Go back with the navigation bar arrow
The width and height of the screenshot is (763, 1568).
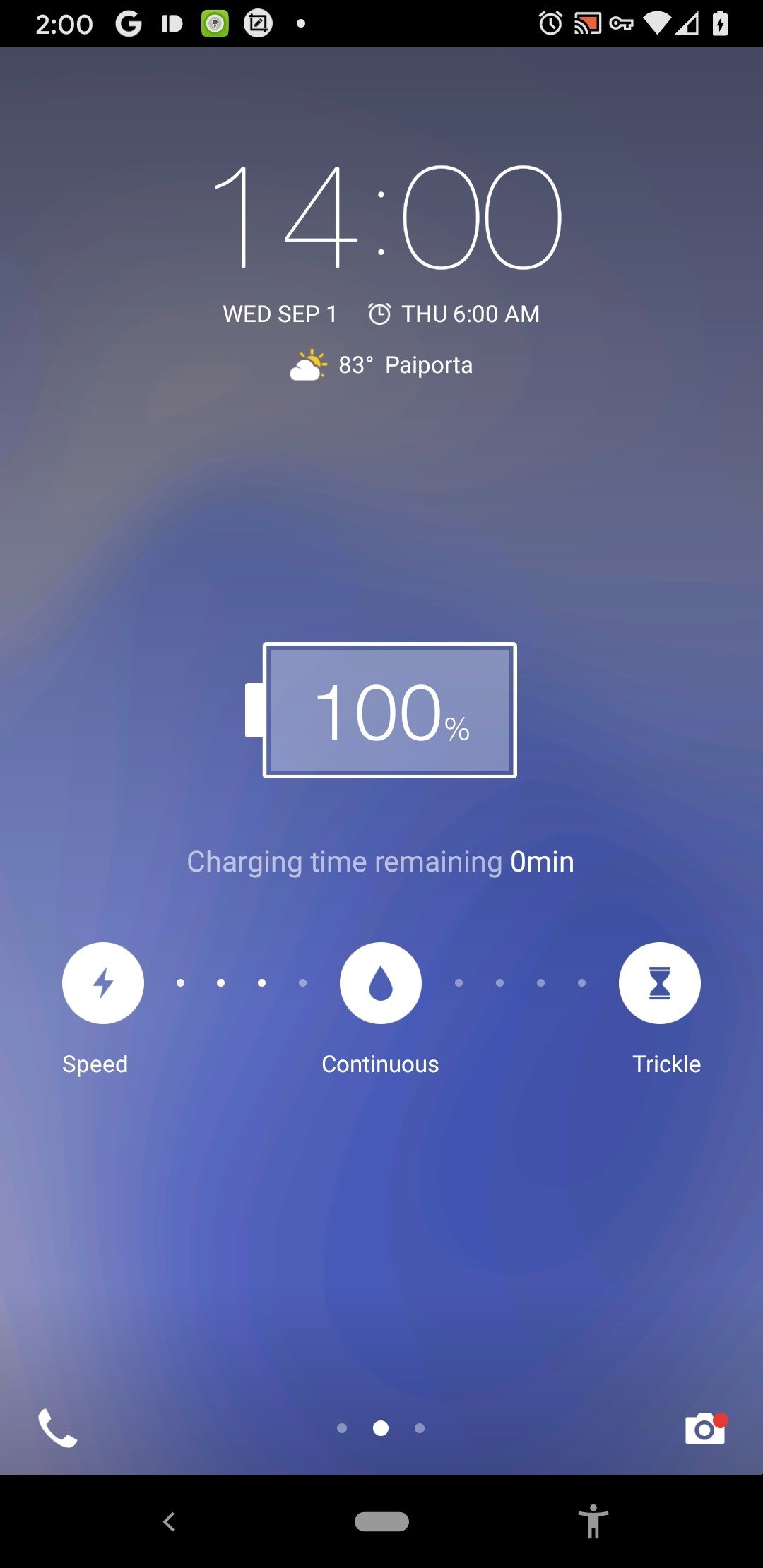pos(169,1521)
